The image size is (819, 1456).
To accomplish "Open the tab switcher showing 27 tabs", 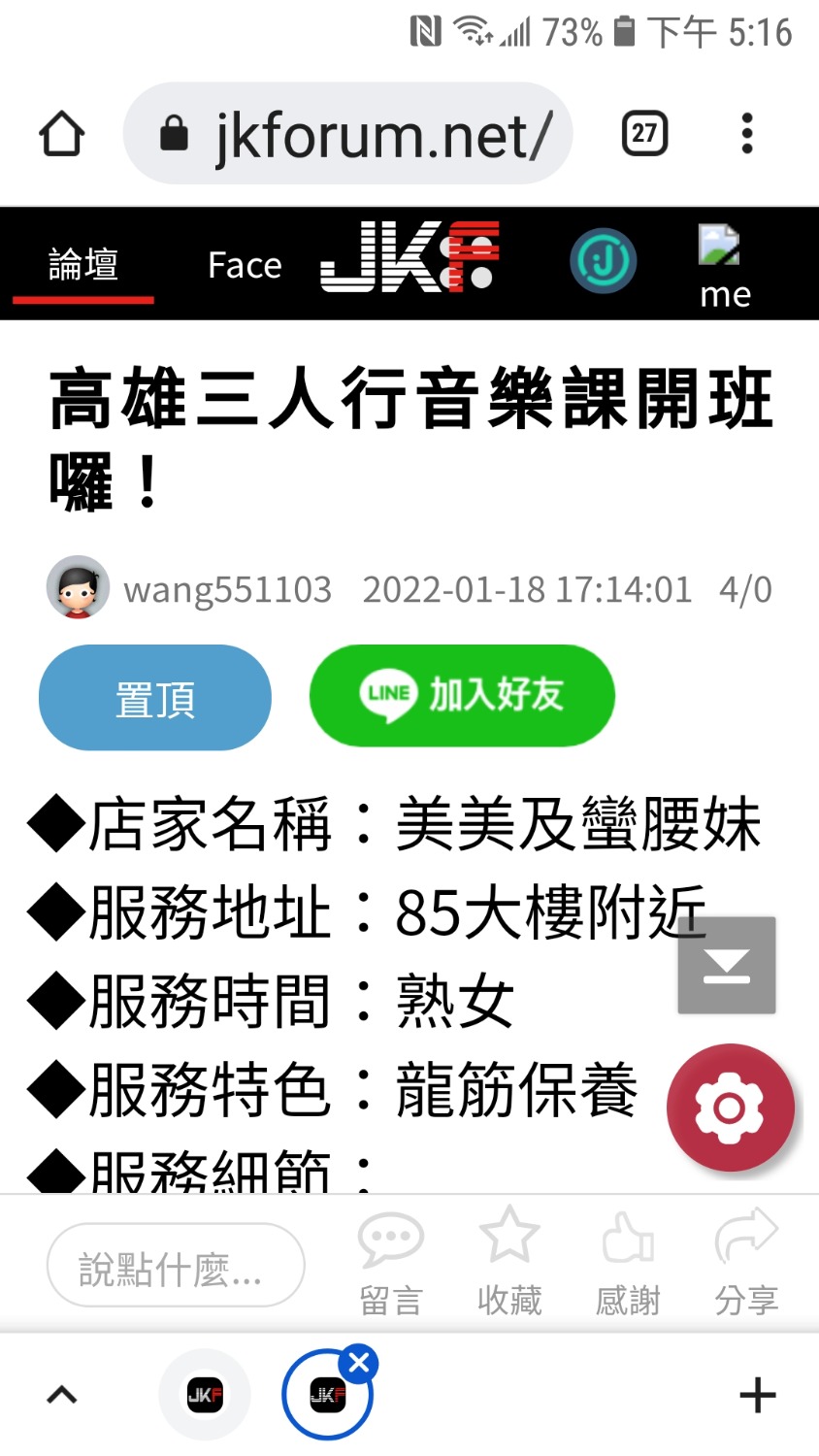I will pos(644,133).
